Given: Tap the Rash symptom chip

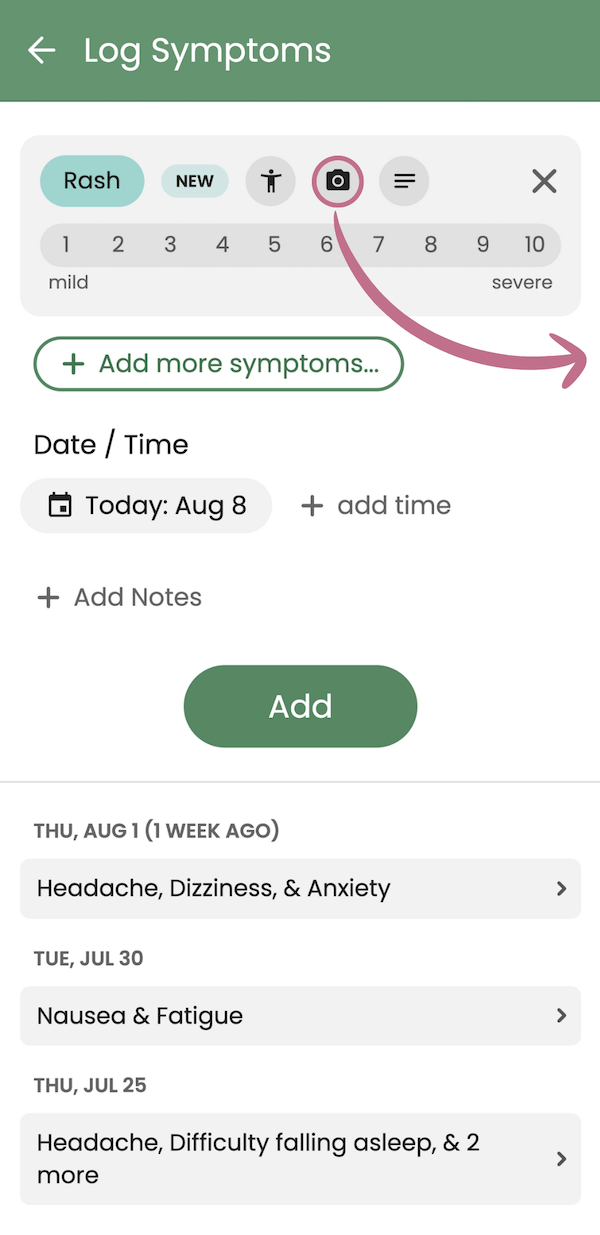Looking at the screenshot, I should click(92, 181).
